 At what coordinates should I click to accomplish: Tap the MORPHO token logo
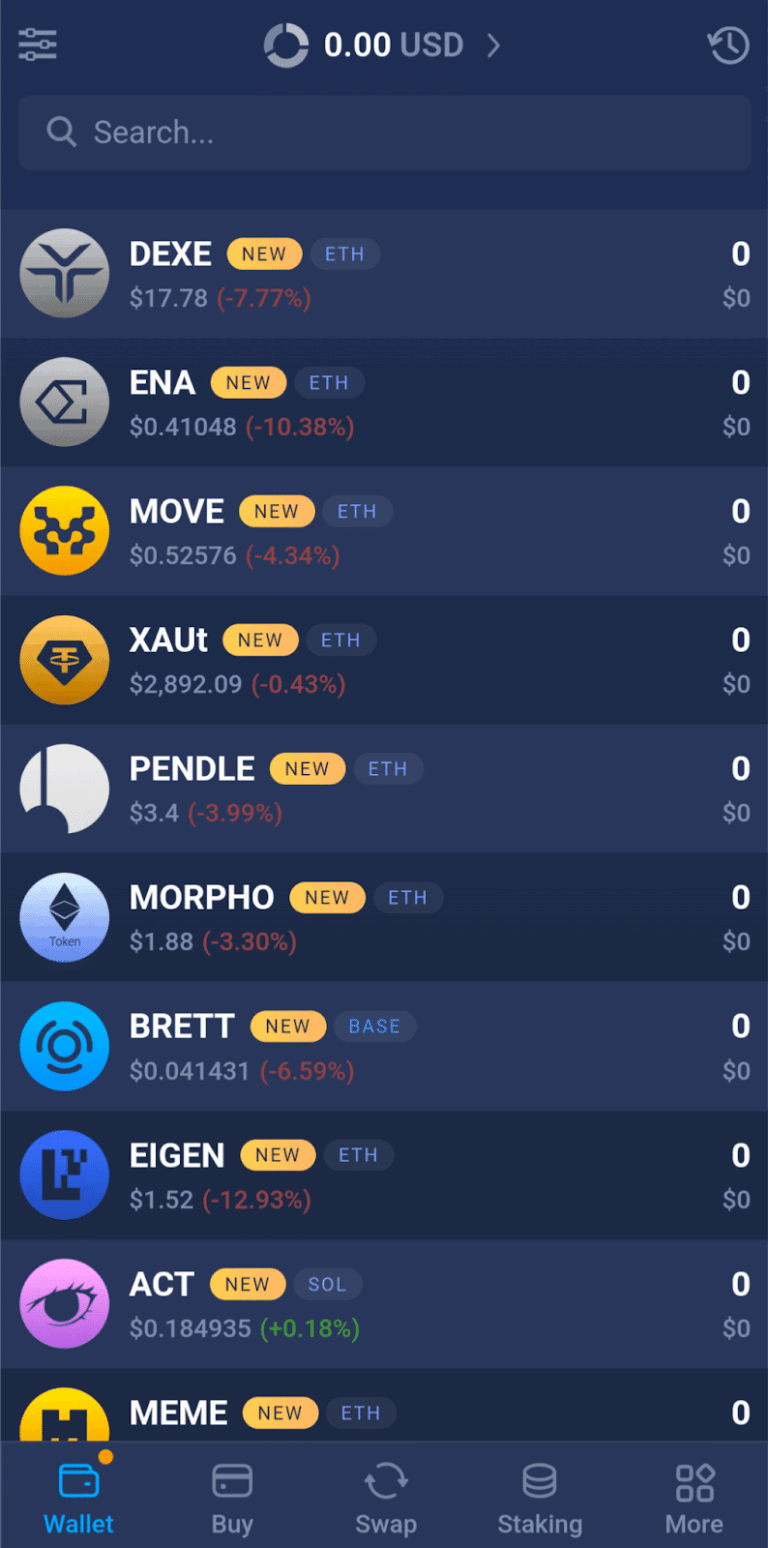click(x=64, y=917)
